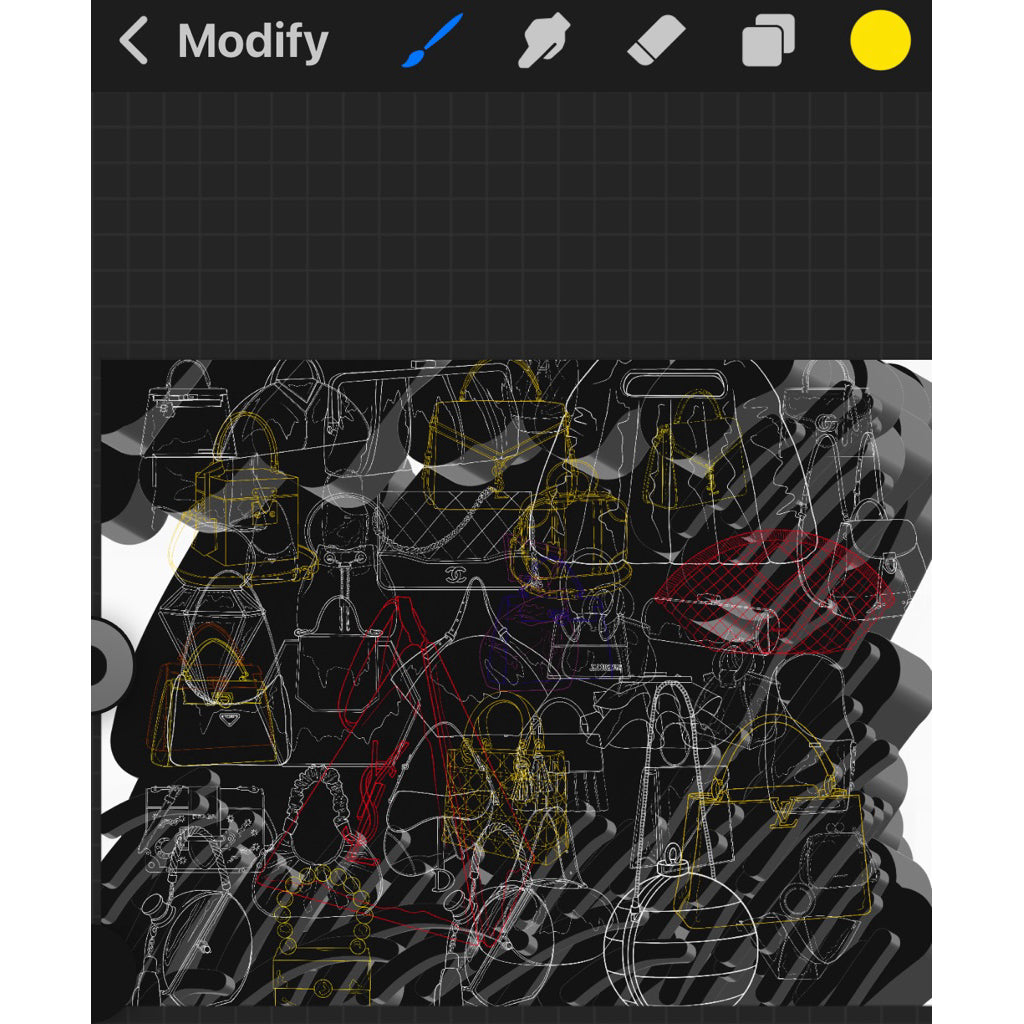Screen dimensions: 1024x1024
Task: Select the paintbrush tool
Action: [x=433, y=41]
